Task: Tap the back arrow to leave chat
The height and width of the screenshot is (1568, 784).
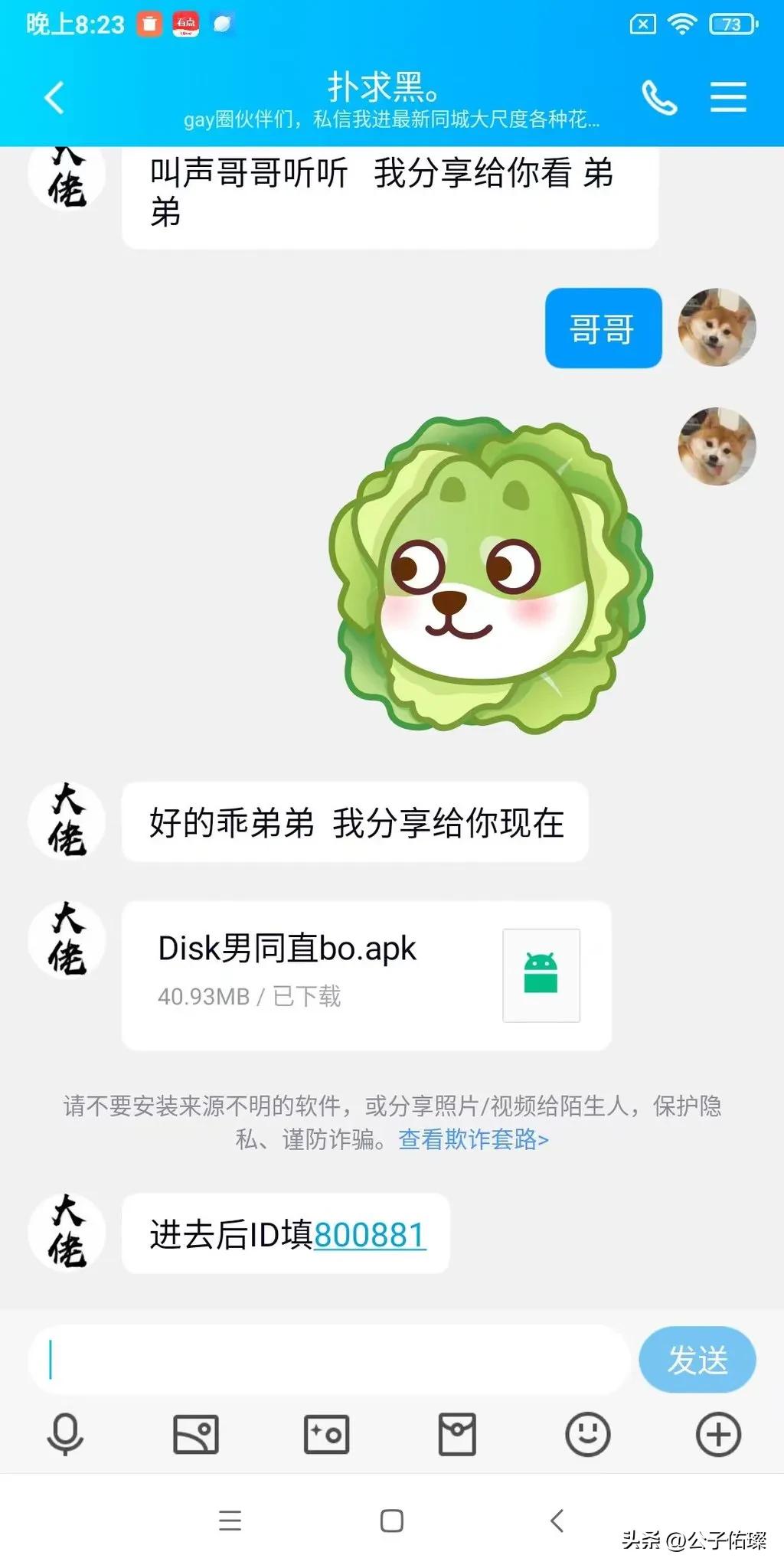Action: [54, 97]
